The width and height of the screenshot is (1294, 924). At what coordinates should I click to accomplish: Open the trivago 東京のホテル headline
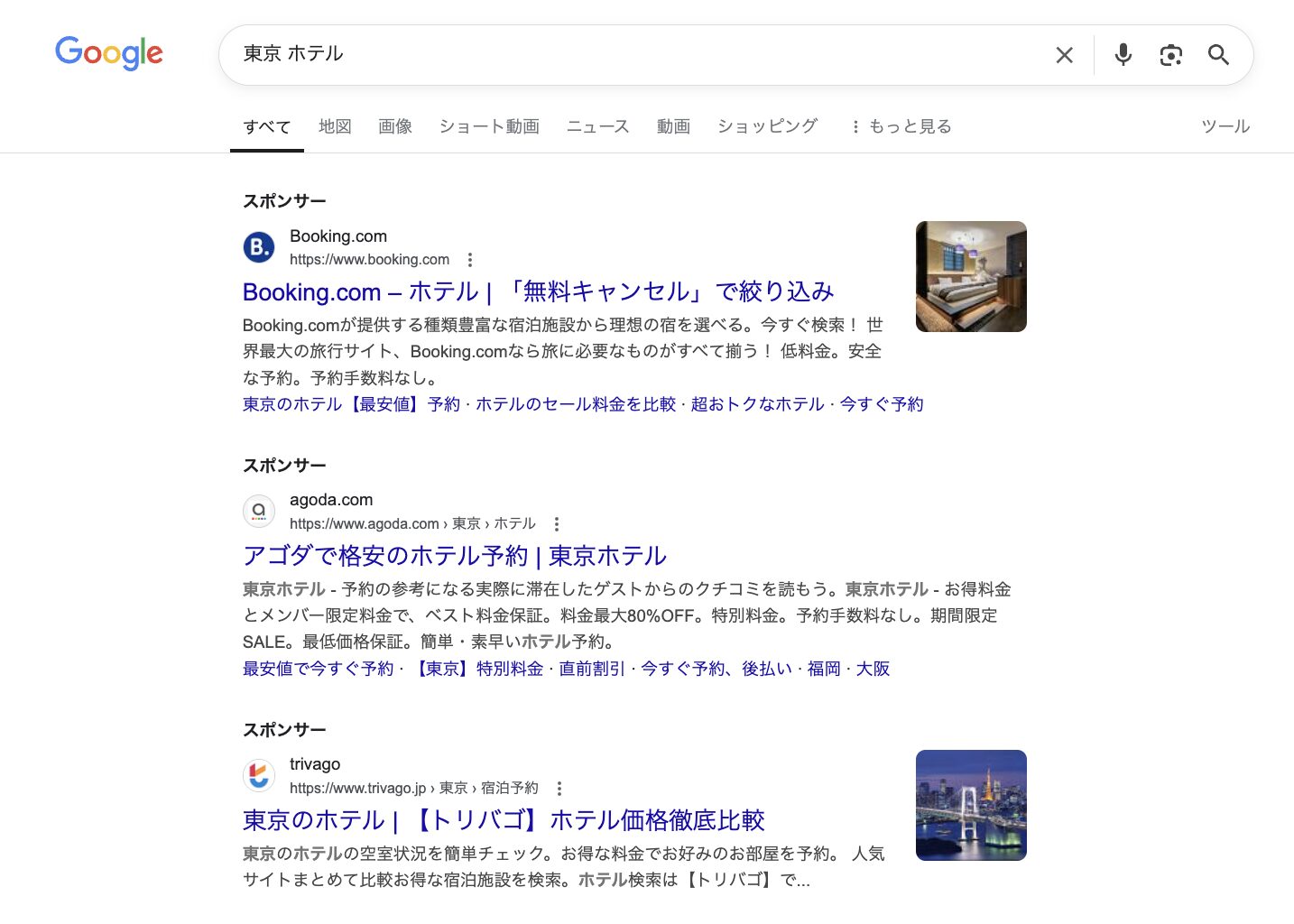pos(504,820)
